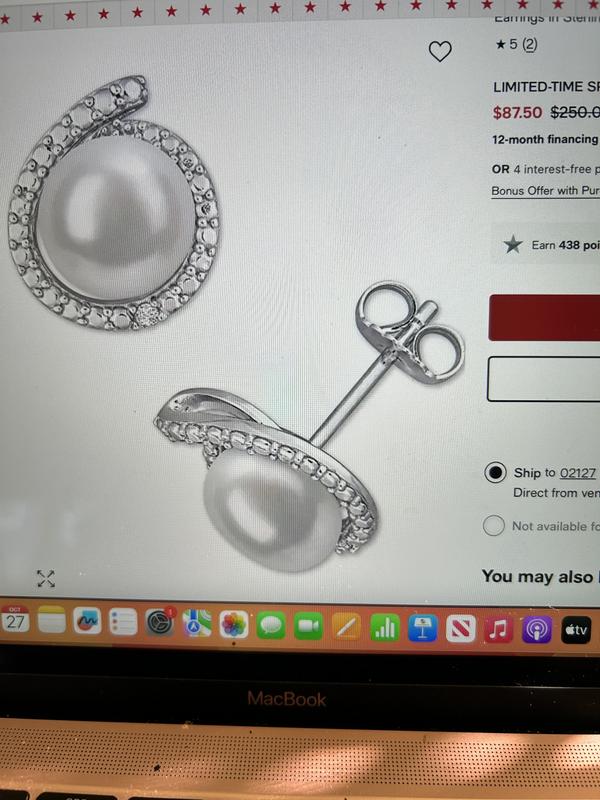Launch Freeform from the dock
Viewport: 600px width, 800px height.
pos(88,624)
